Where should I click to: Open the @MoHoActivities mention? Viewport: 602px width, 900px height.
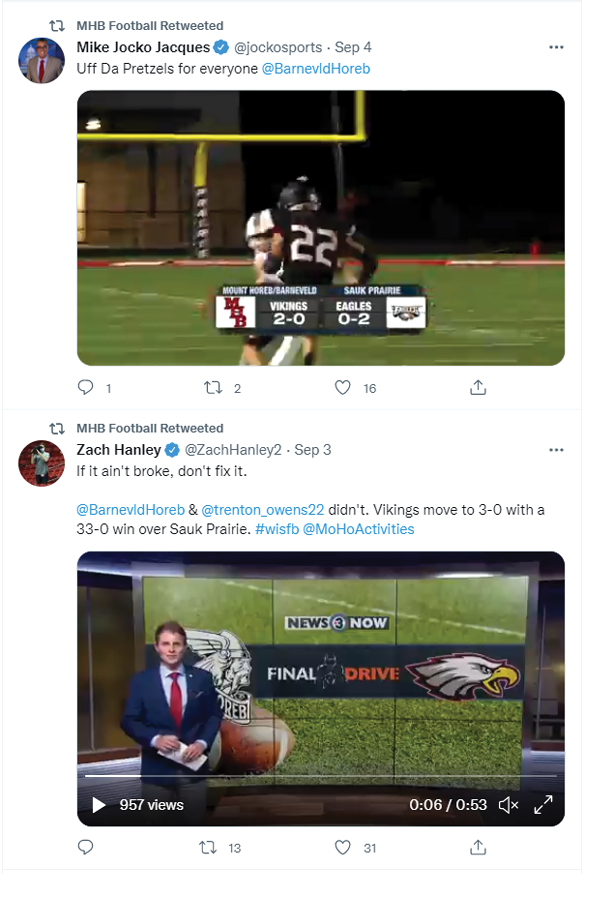click(x=359, y=529)
